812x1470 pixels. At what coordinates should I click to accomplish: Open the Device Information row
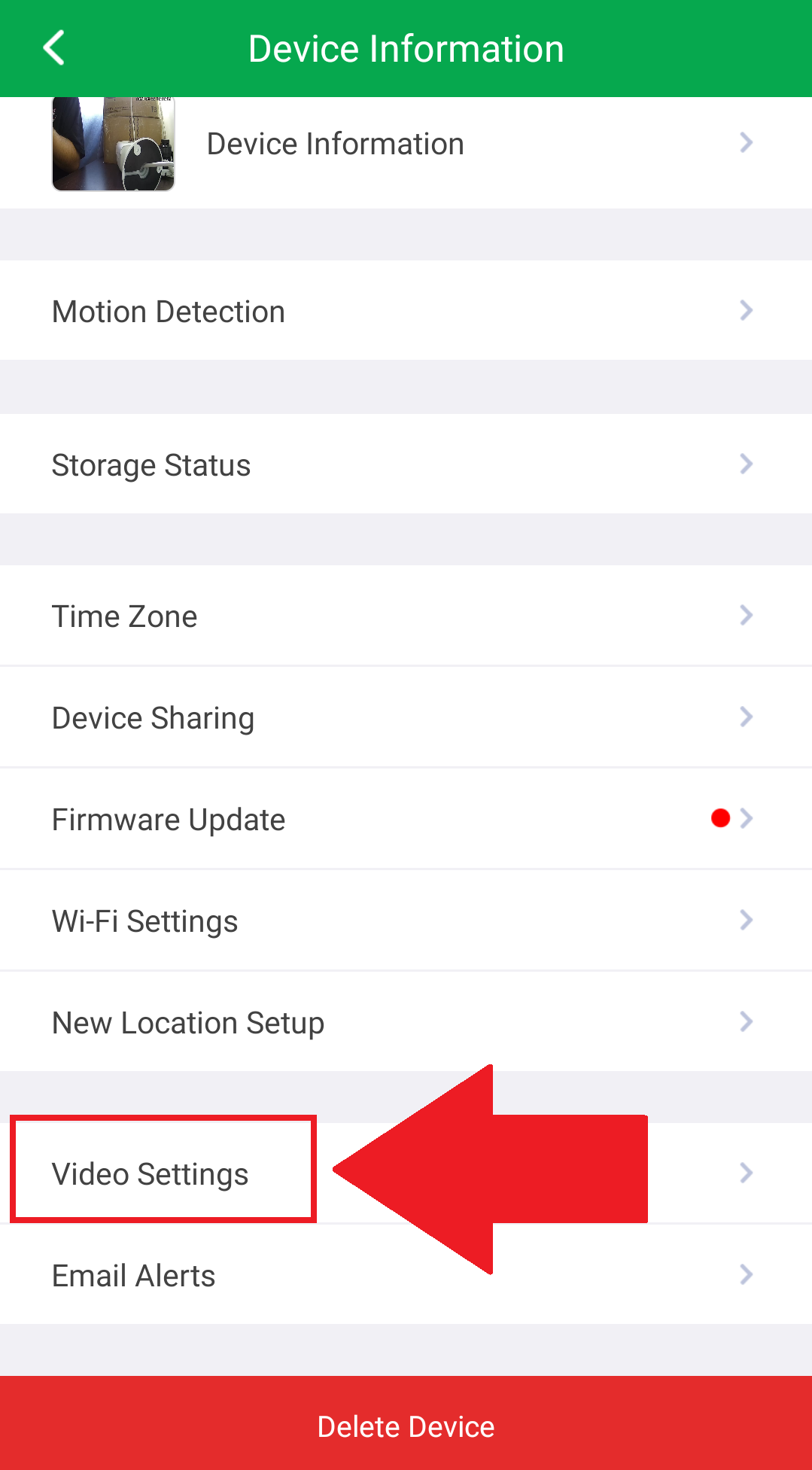[x=406, y=145]
